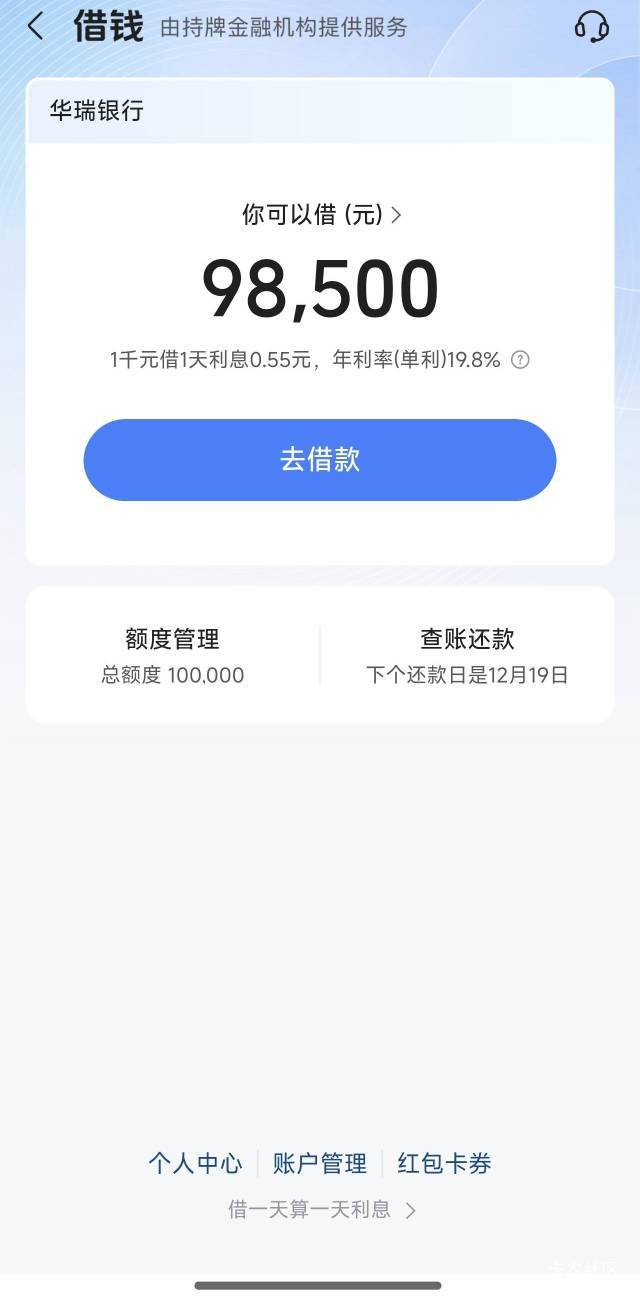Go back using the top-left arrow
640x1300 pixels.
36,27
